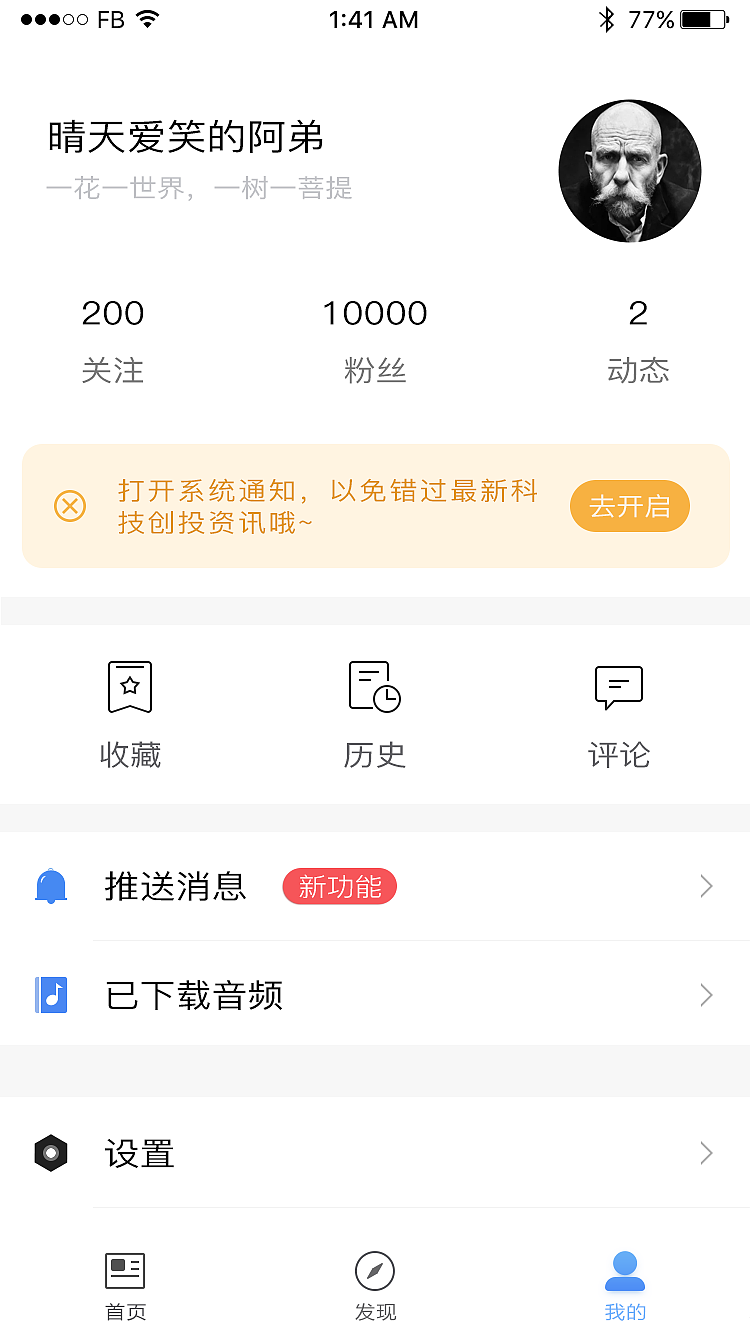Tap the user's profile avatar photo
750x1334 pixels.
(630, 171)
